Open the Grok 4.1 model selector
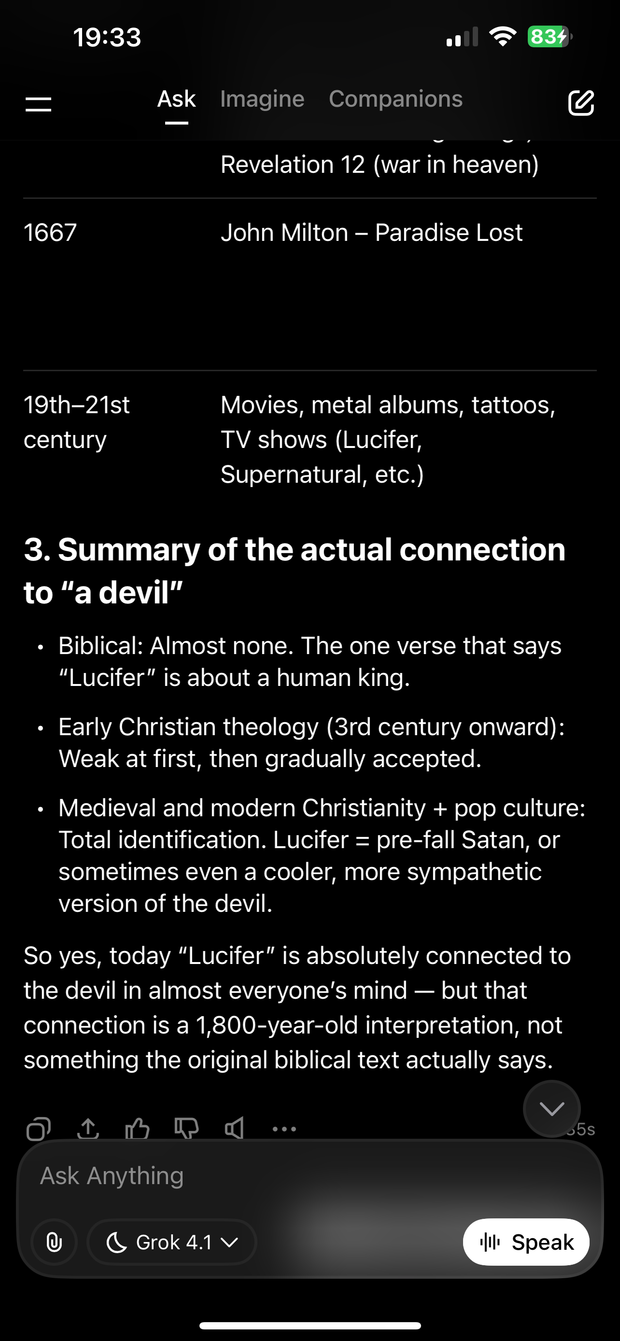 click(172, 1242)
